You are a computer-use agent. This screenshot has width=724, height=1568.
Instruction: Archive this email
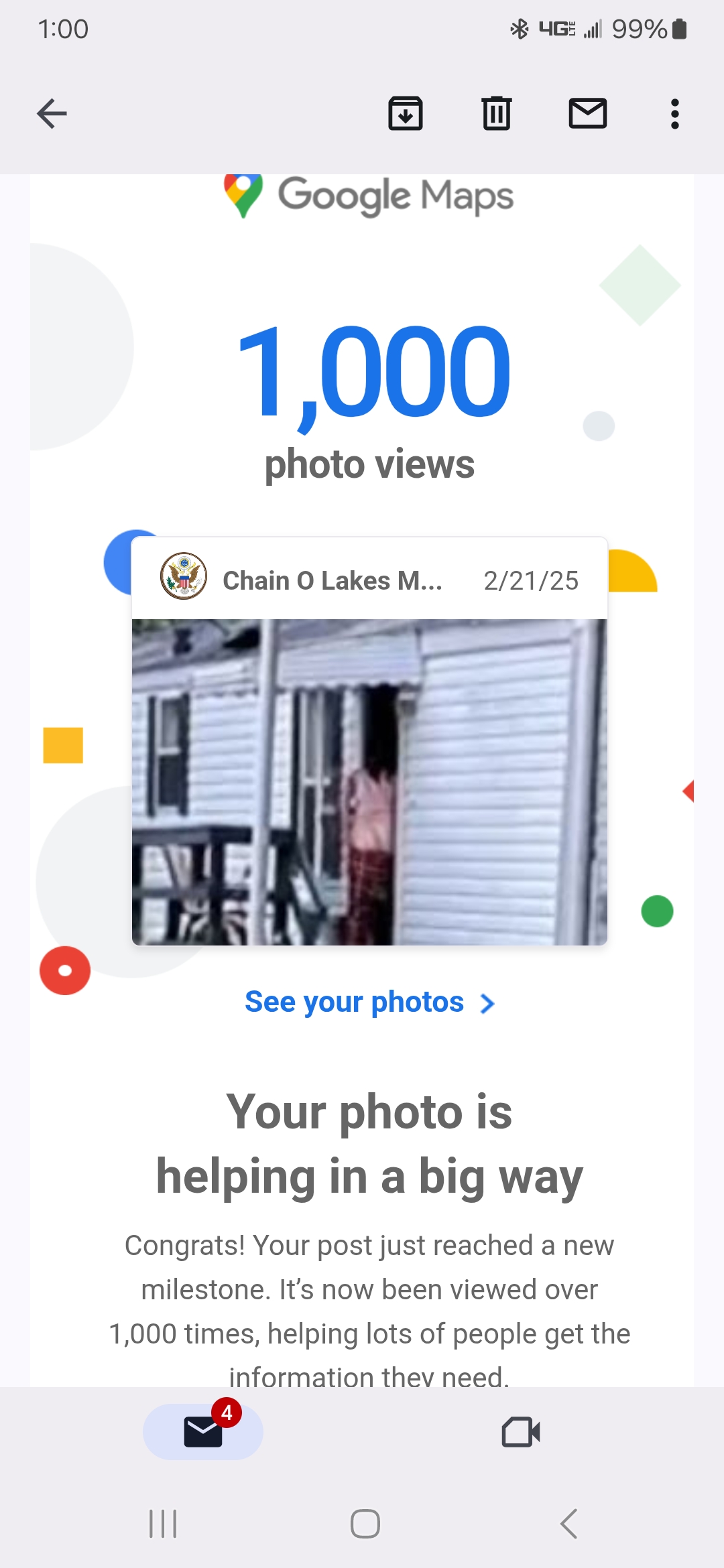pyautogui.click(x=406, y=113)
